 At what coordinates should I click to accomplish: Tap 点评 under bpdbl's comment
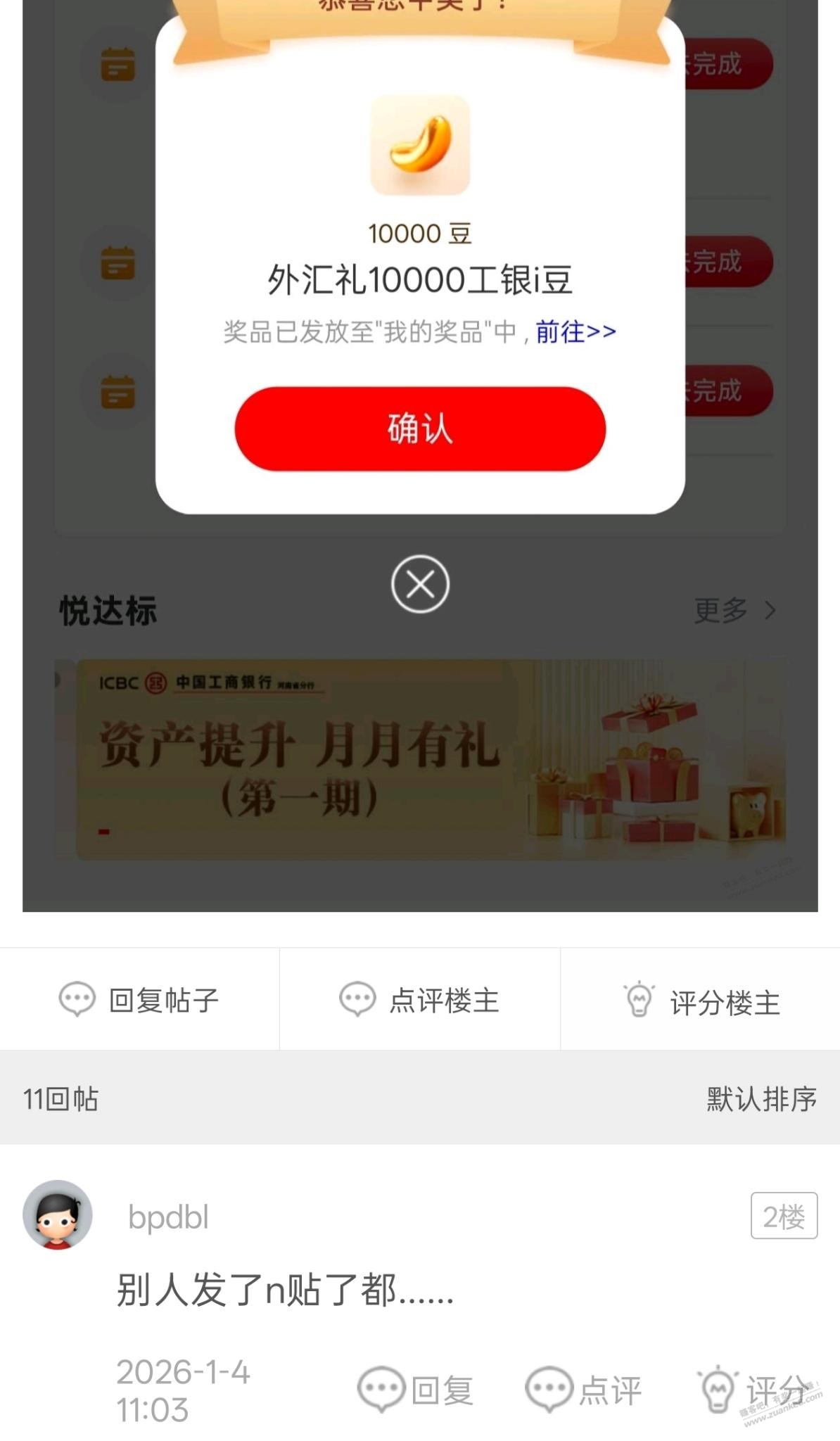point(584,1390)
